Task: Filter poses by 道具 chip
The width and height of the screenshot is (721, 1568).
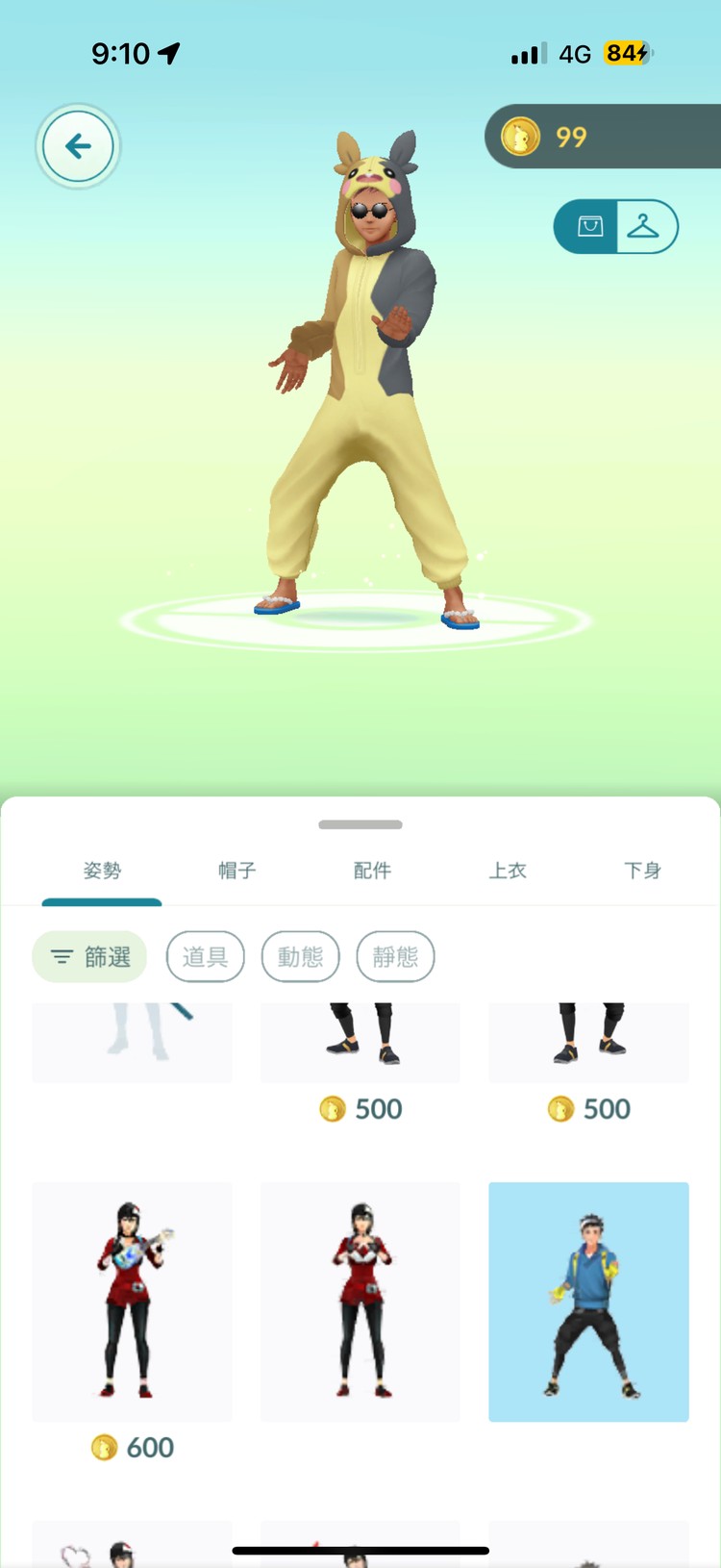Action: click(205, 956)
